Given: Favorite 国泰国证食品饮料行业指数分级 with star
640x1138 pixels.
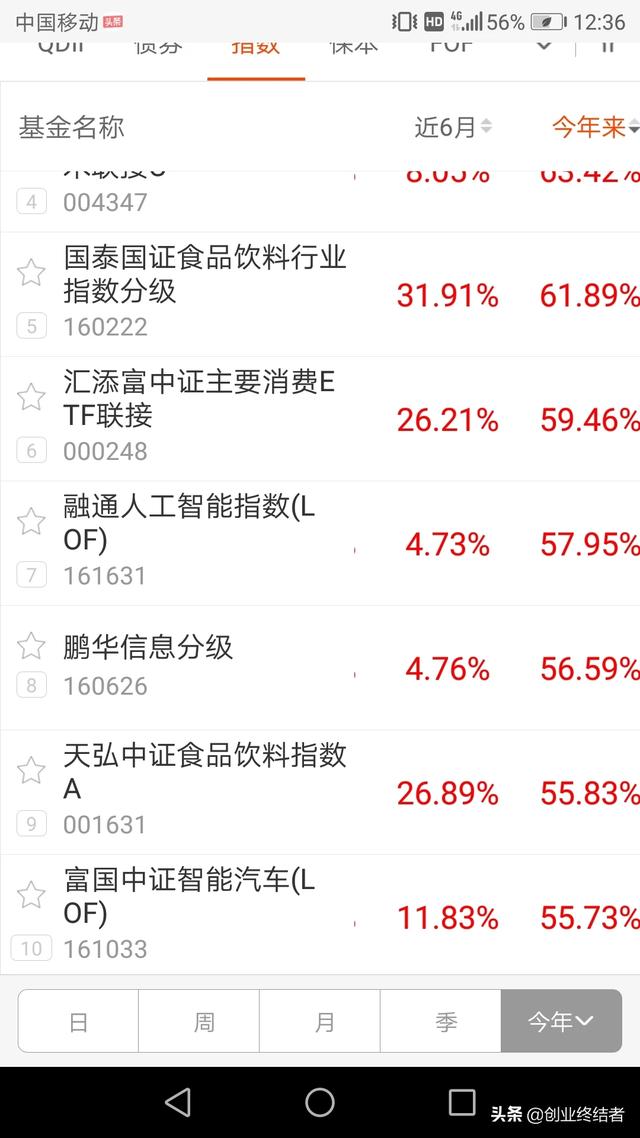Looking at the screenshot, I should pyautogui.click(x=31, y=272).
